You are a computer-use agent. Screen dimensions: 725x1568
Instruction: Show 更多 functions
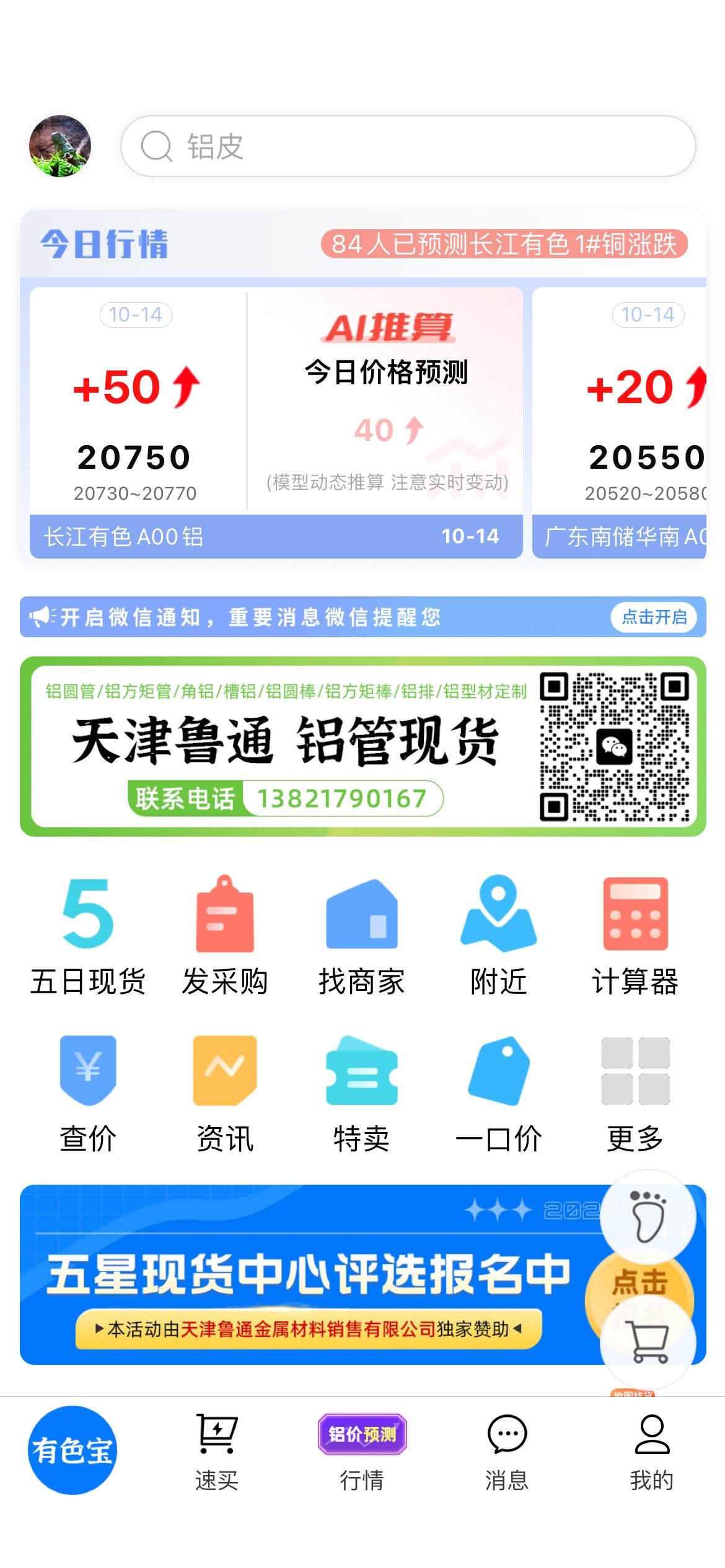tap(636, 1094)
